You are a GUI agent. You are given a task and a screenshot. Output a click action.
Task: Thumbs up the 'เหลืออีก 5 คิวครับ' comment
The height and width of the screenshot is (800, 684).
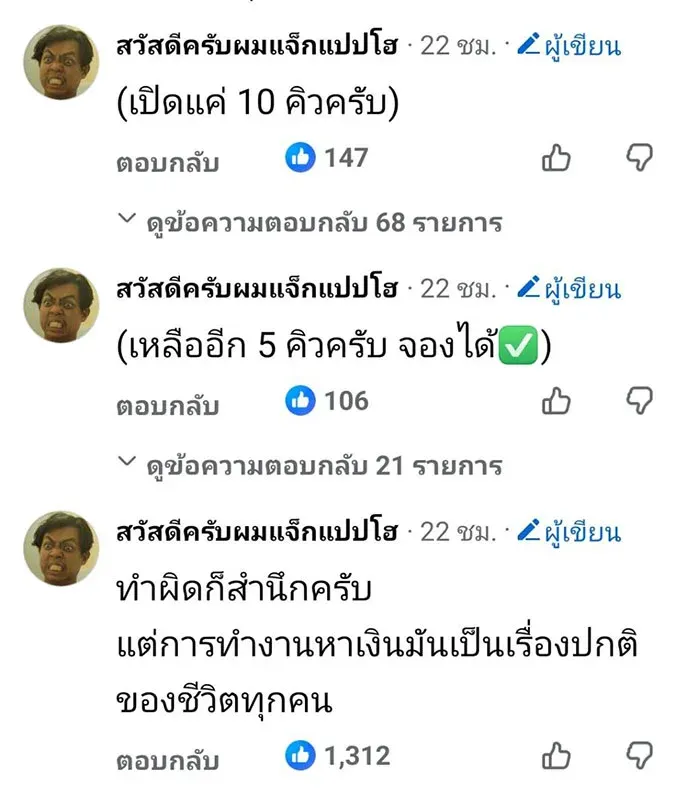556,402
